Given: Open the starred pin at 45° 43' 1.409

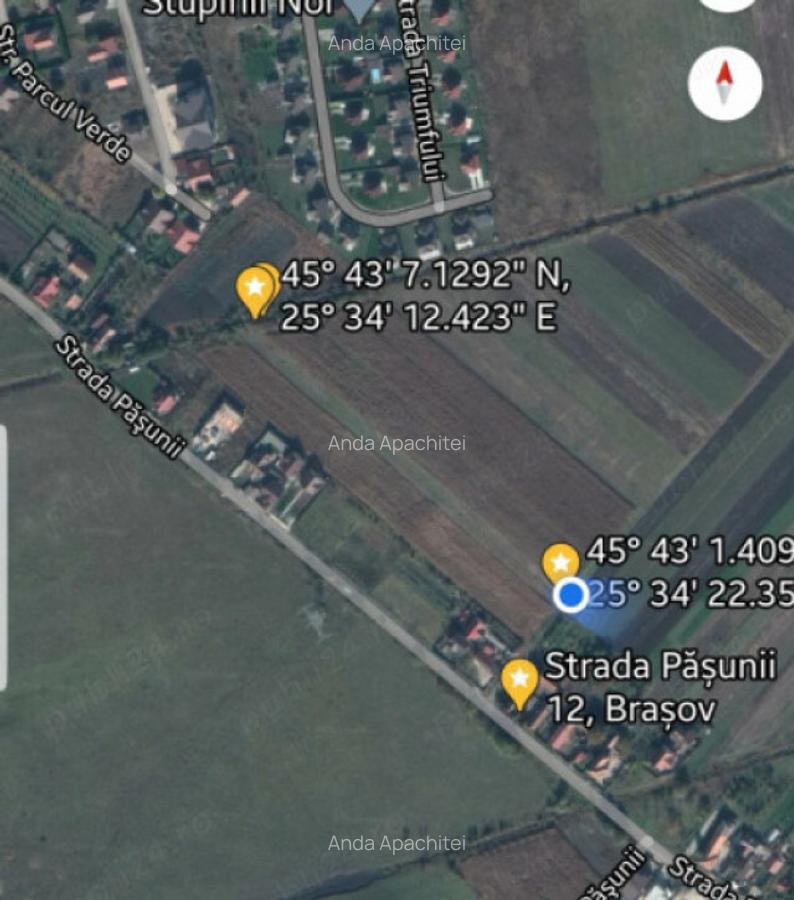Looking at the screenshot, I should click(x=560, y=563).
